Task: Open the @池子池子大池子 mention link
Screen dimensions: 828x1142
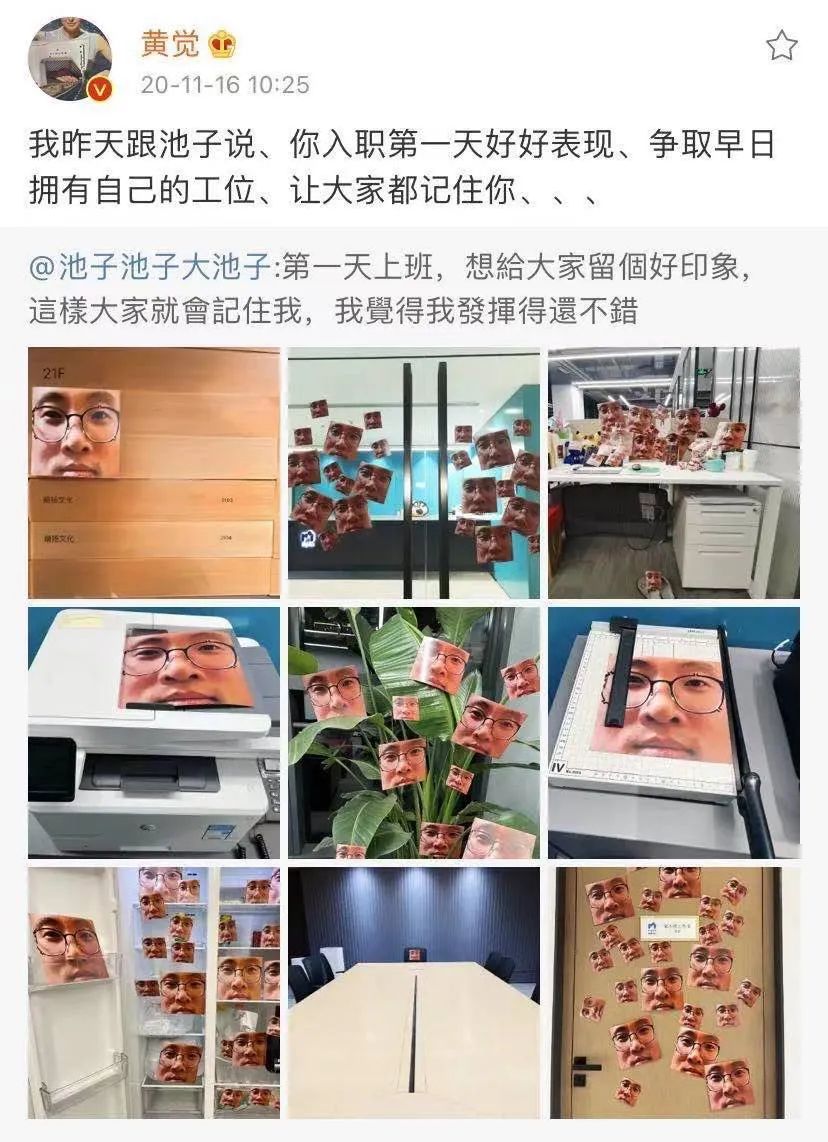Action: (x=149, y=268)
